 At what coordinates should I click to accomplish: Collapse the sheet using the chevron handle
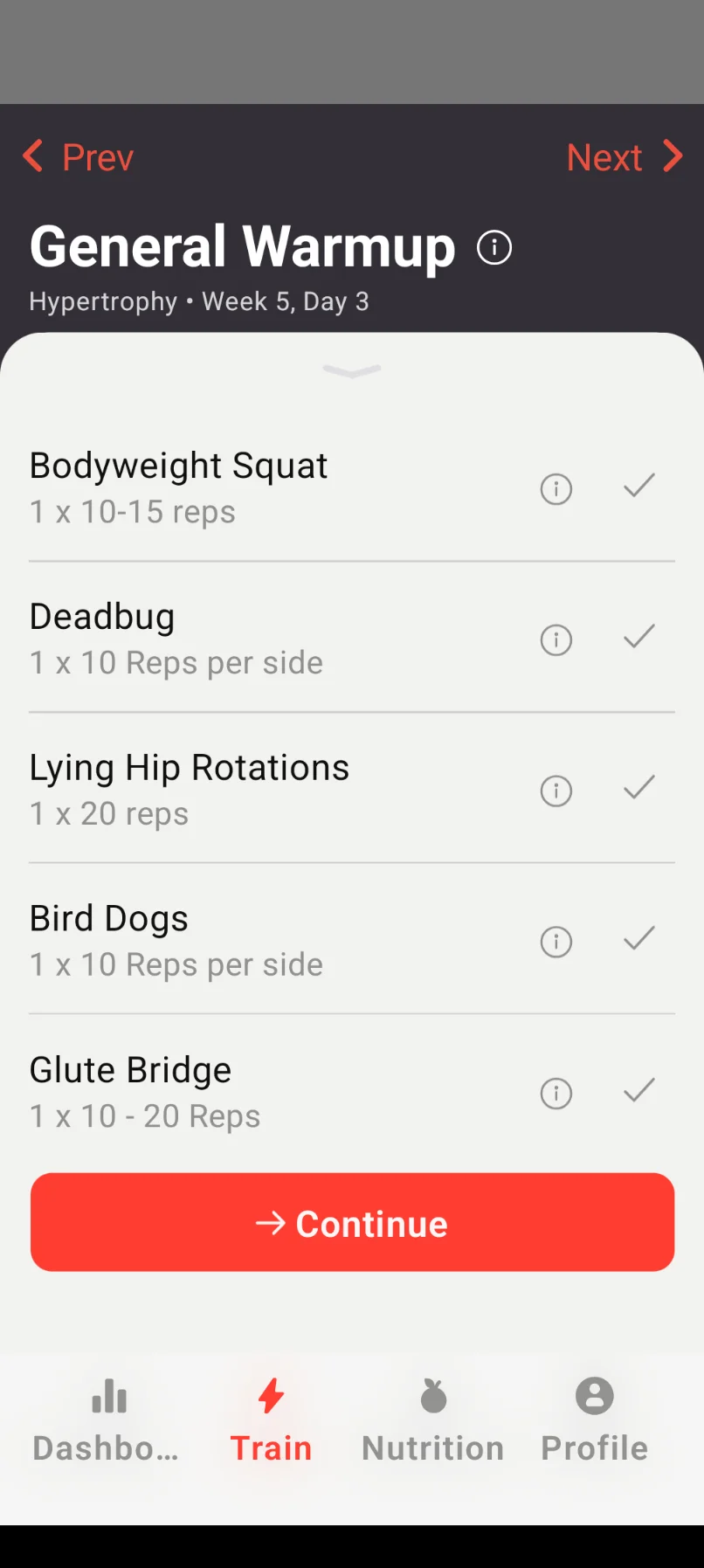tap(352, 371)
